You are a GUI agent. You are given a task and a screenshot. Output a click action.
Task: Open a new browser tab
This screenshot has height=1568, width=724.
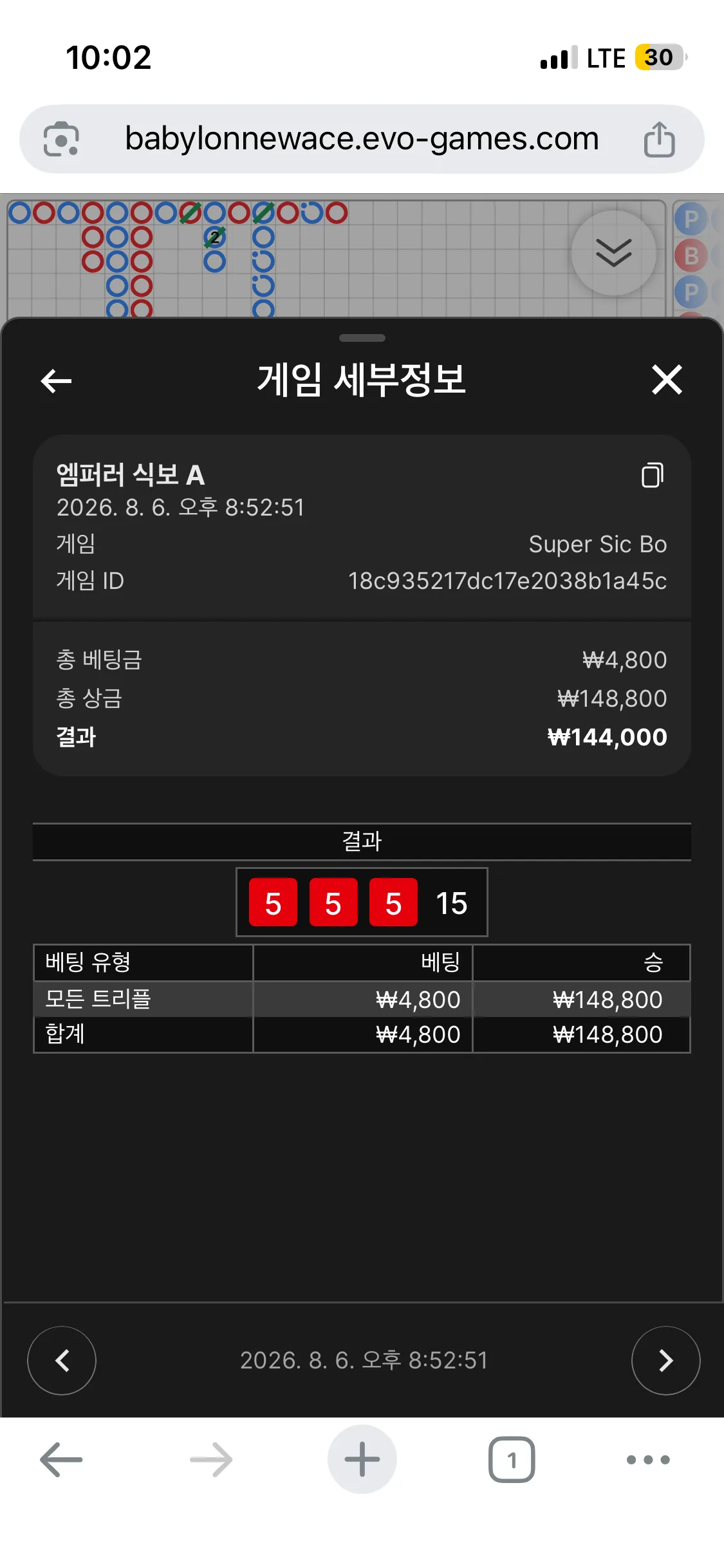tap(362, 1459)
